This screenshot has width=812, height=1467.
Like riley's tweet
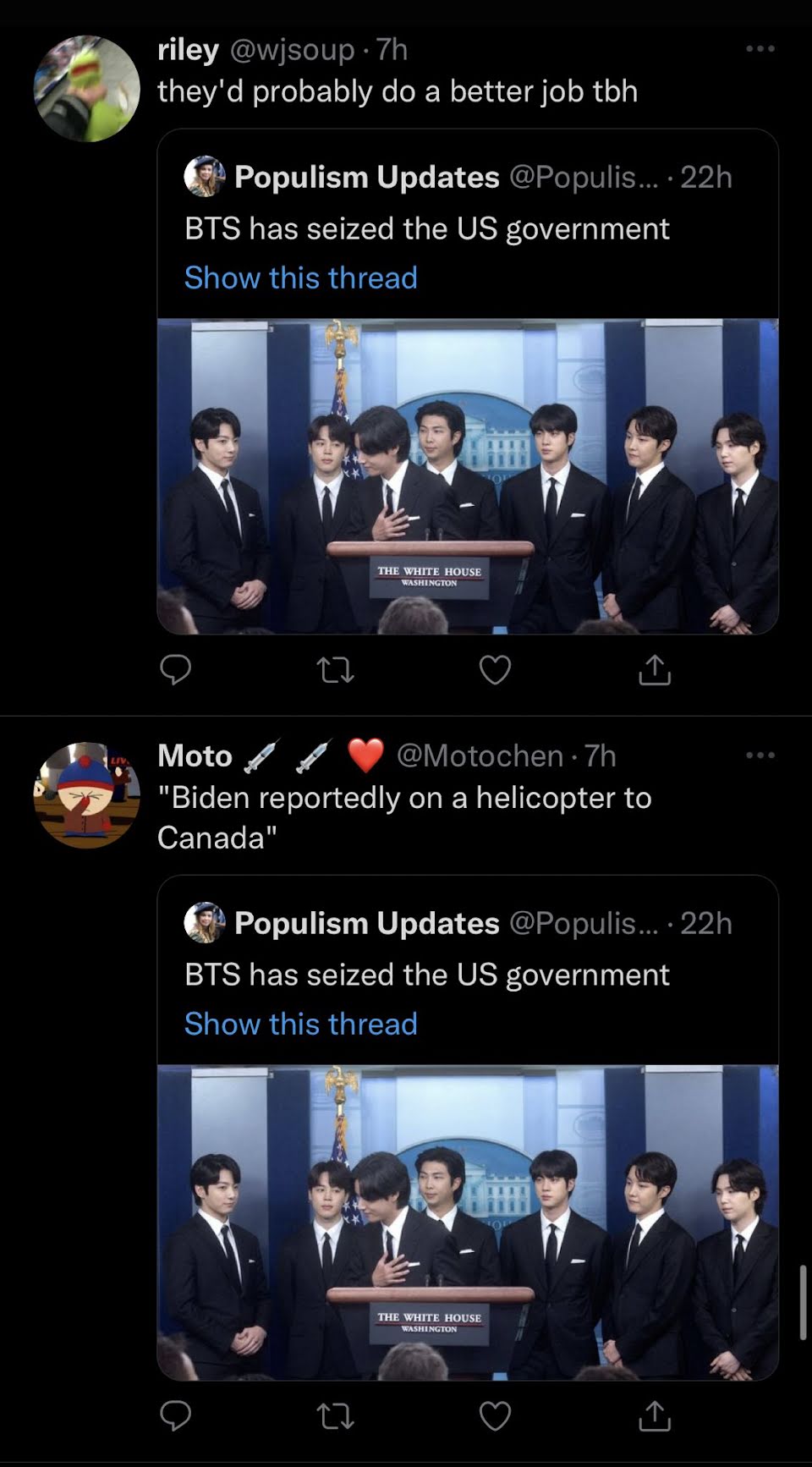(495, 670)
